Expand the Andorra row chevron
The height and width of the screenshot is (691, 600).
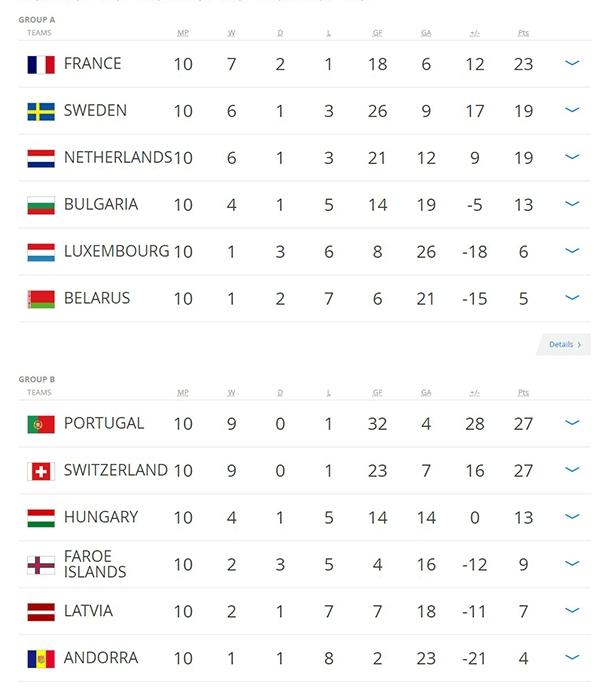573,657
